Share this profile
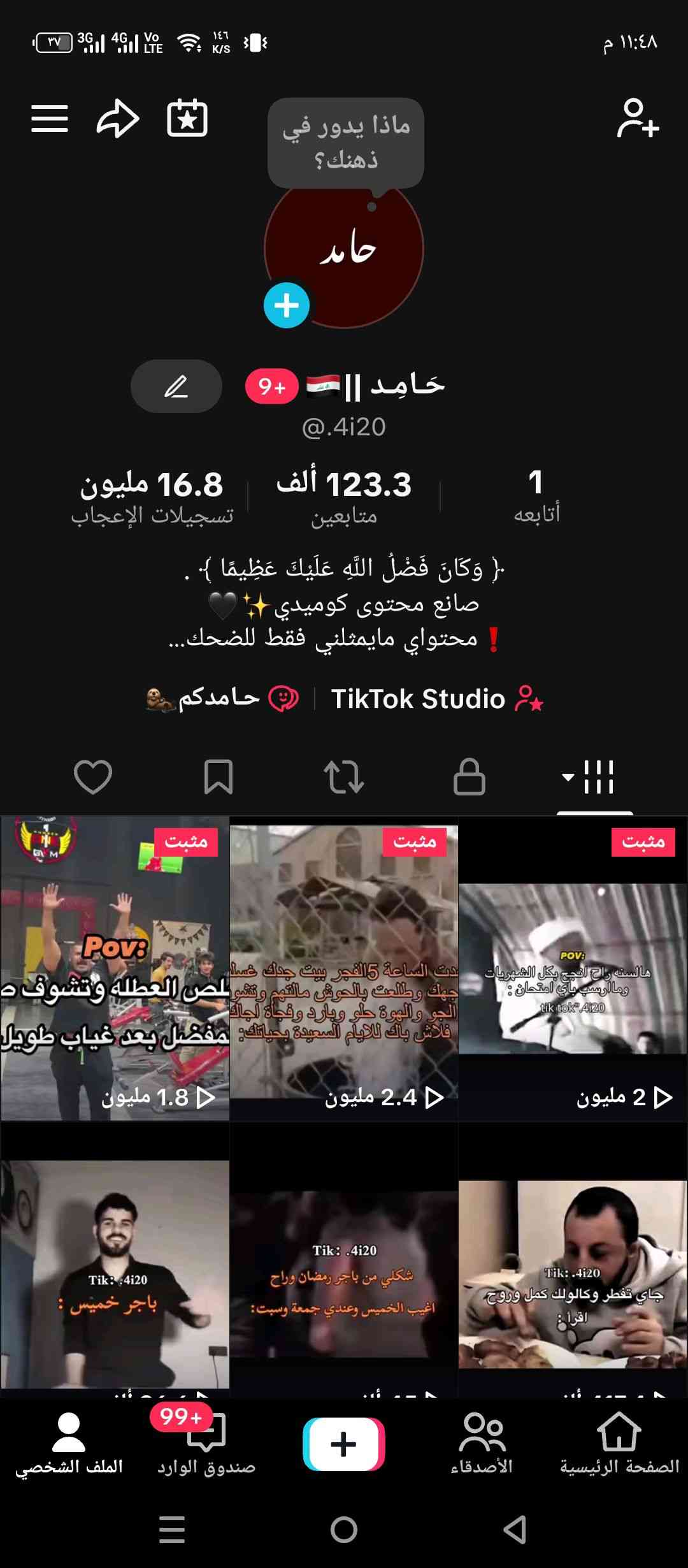 pos(118,119)
